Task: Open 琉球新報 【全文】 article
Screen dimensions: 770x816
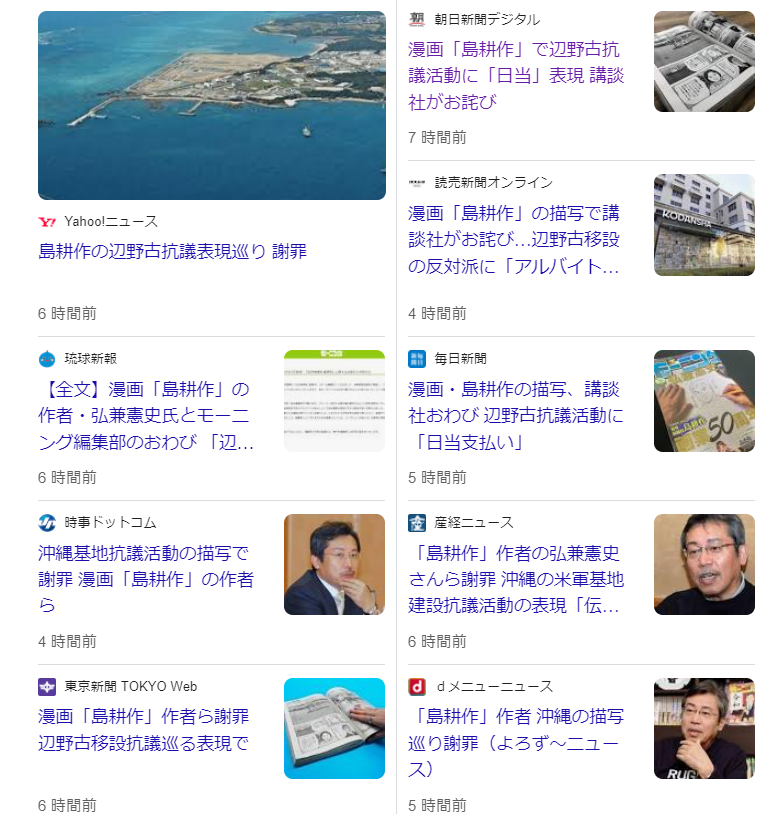Action: pyautogui.click(x=145, y=416)
